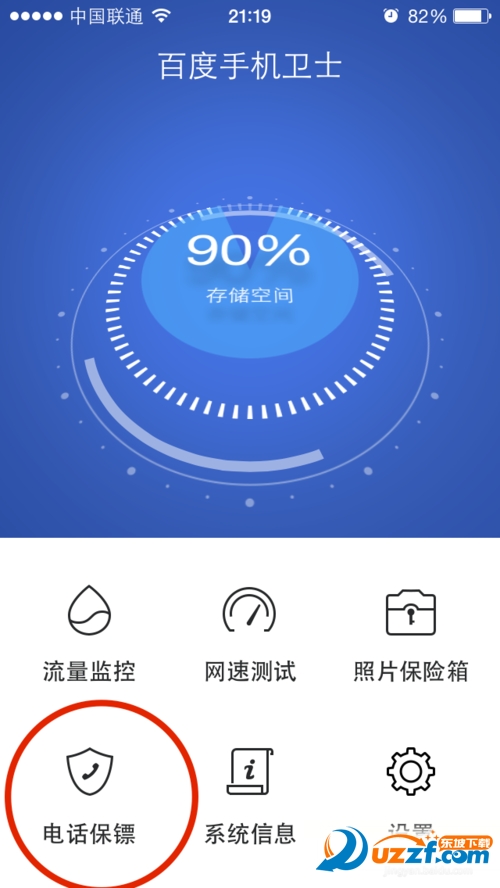The width and height of the screenshot is (500, 888).
Task: Open 电话保镖 phone guard
Action: pos(89,795)
